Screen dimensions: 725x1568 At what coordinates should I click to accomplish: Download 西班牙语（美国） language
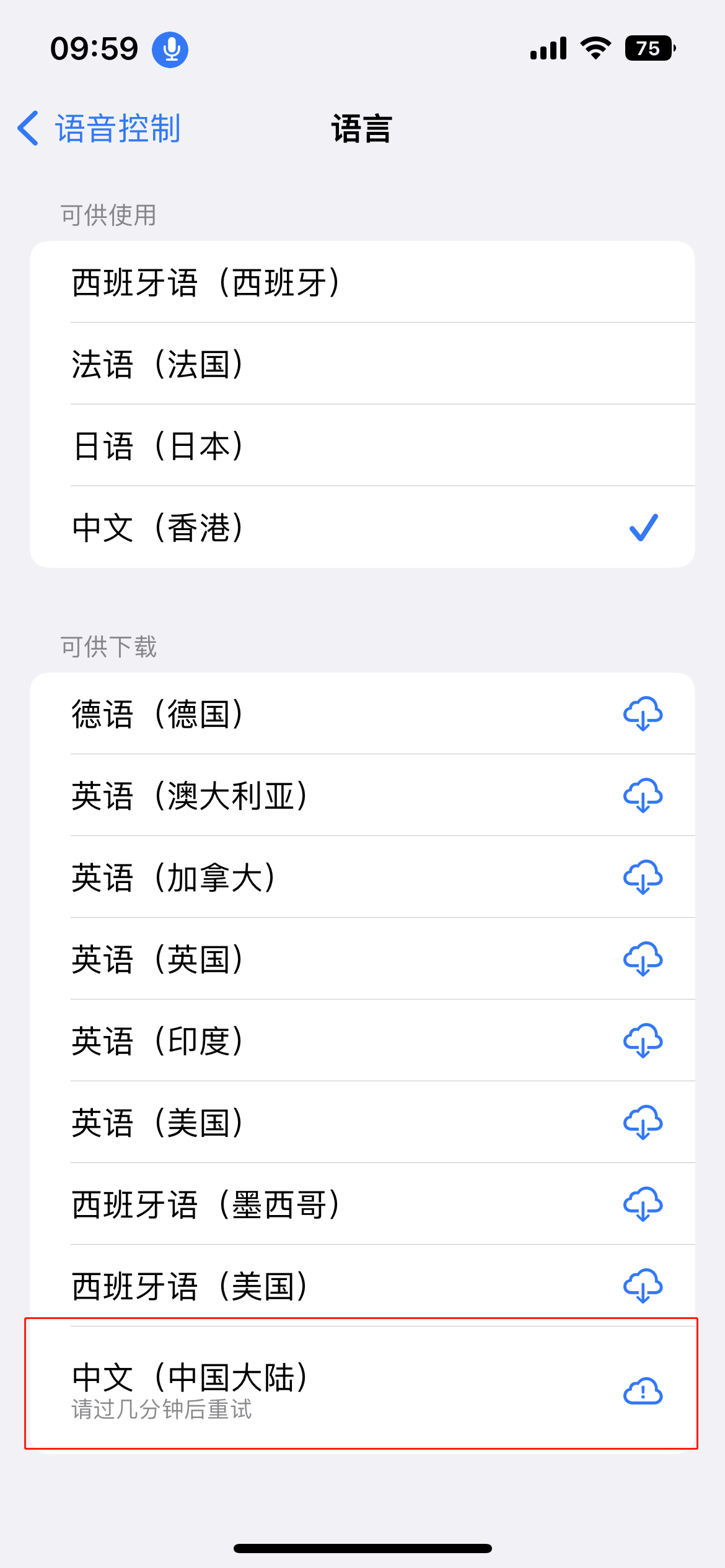643,1286
